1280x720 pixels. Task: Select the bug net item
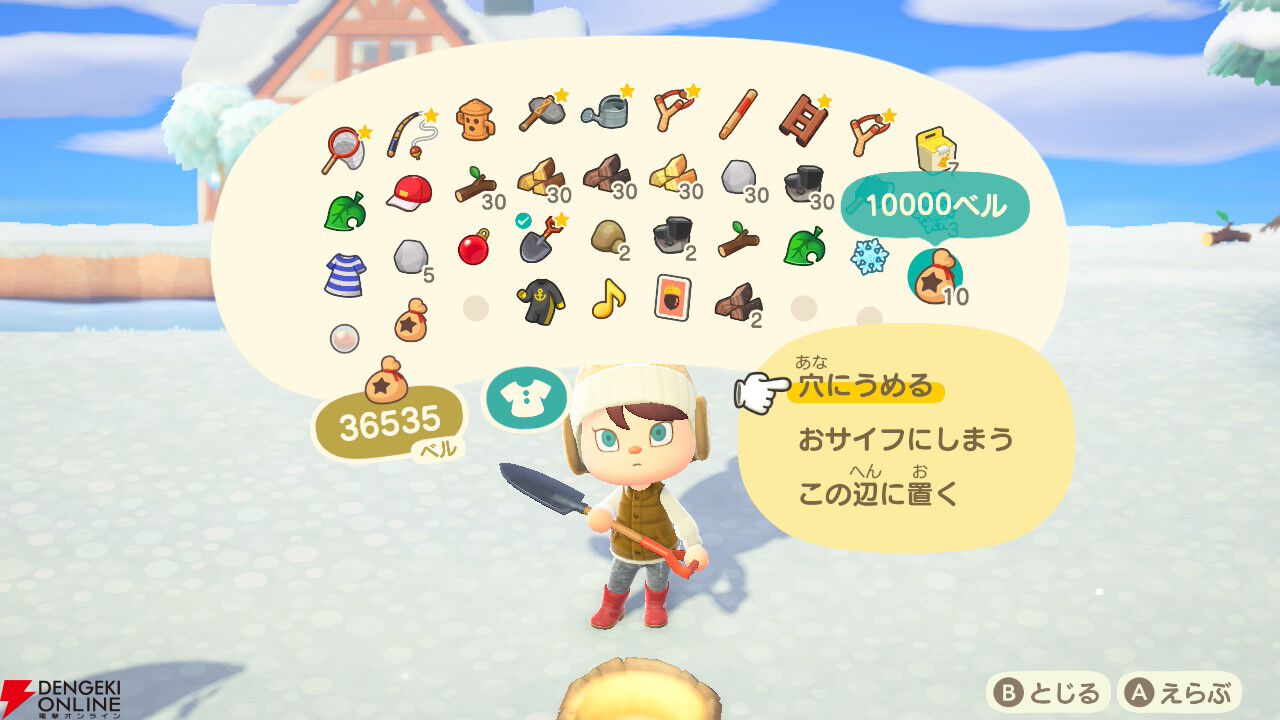pyautogui.click(x=343, y=148)
